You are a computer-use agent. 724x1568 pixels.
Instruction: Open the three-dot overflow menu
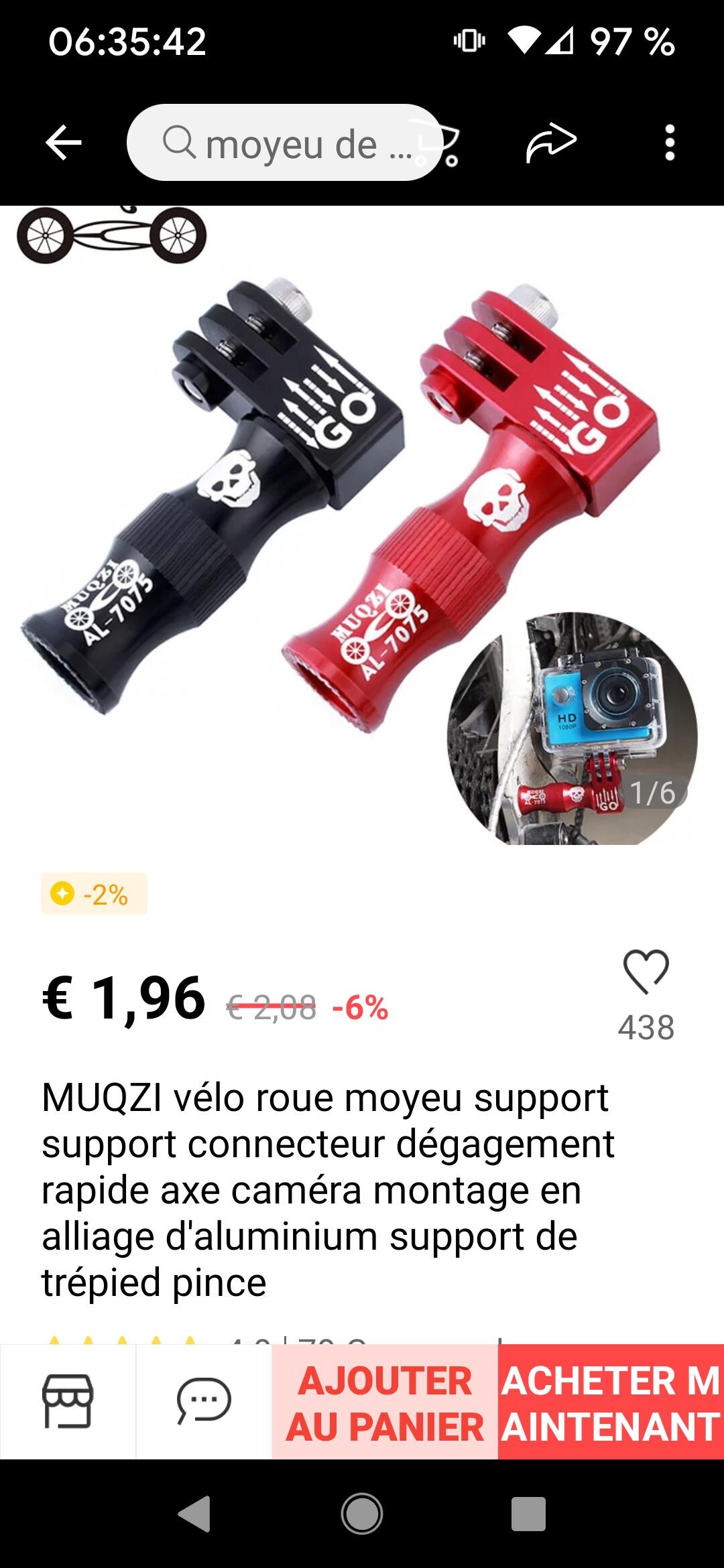point(669,143)
